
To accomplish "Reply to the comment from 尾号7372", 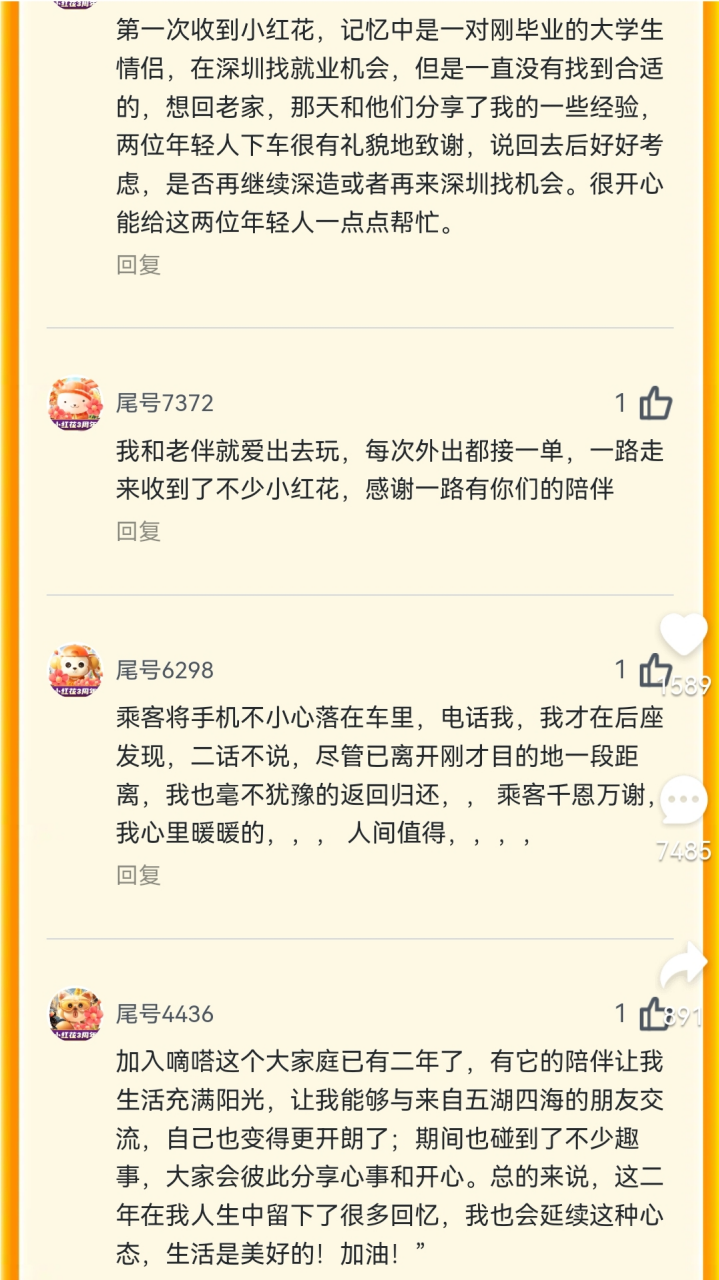I will tap(138, 531).
